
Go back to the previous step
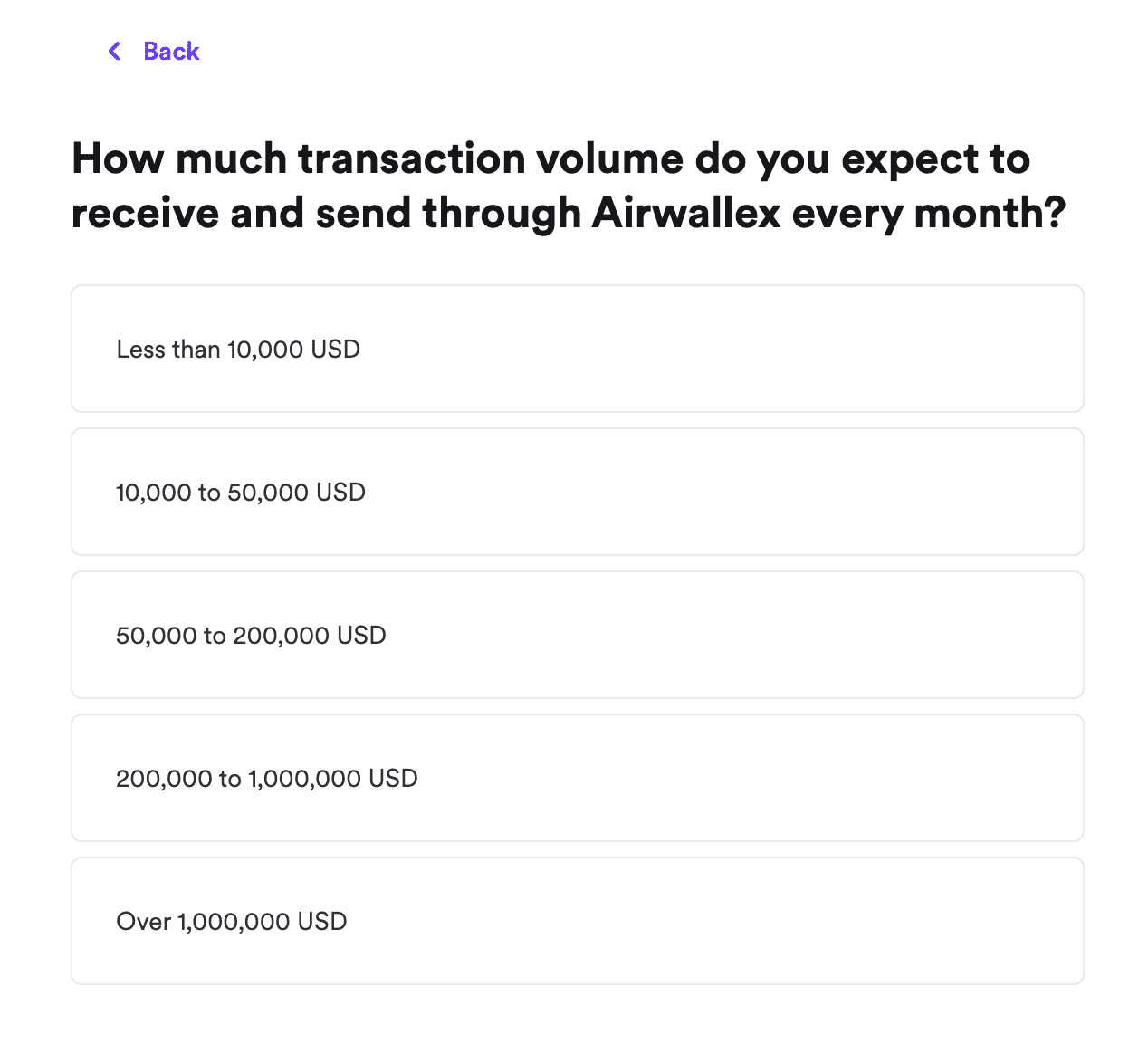coord(156,52)
